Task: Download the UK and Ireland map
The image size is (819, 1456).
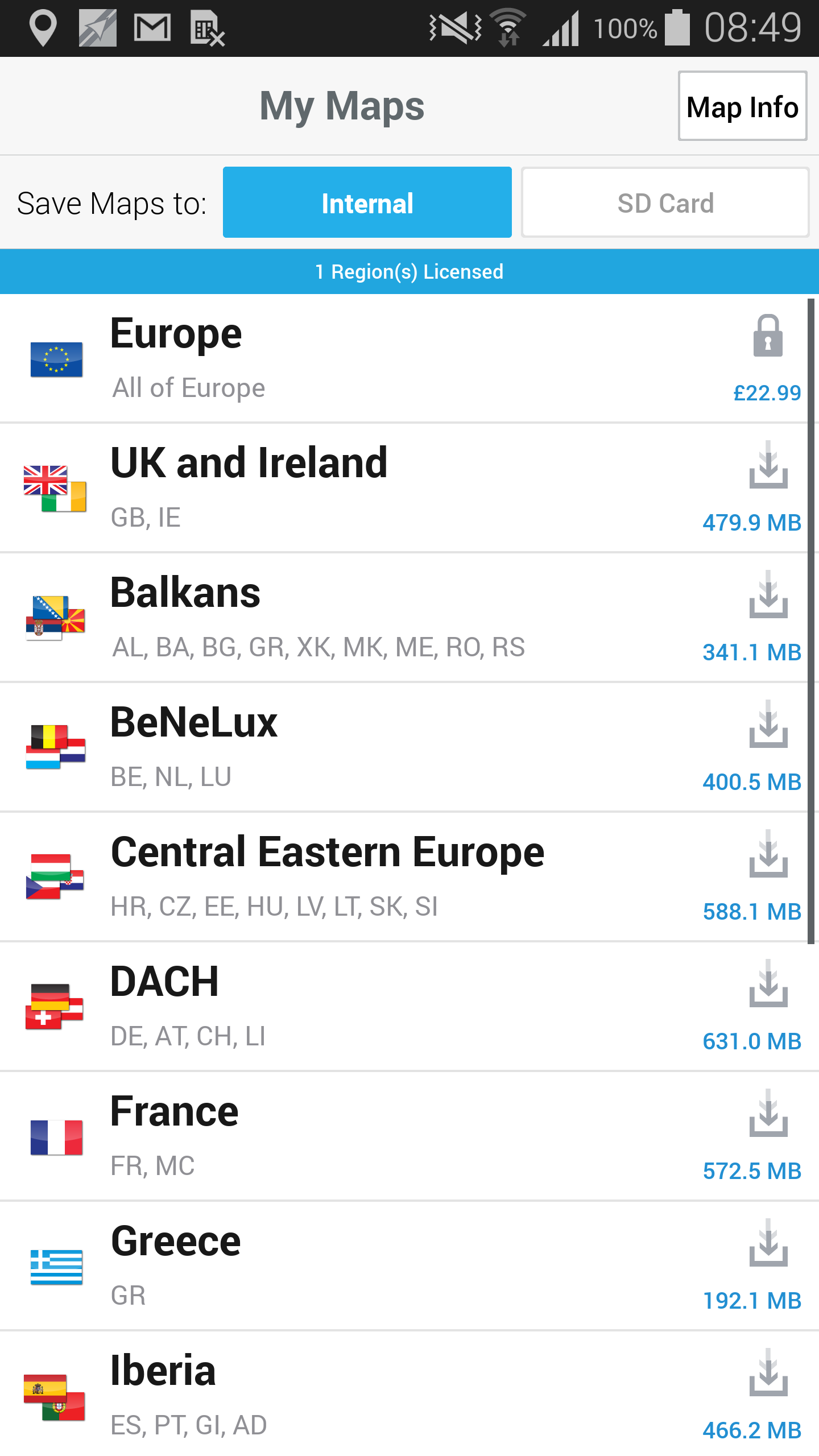Action: (x=768, y=466)
